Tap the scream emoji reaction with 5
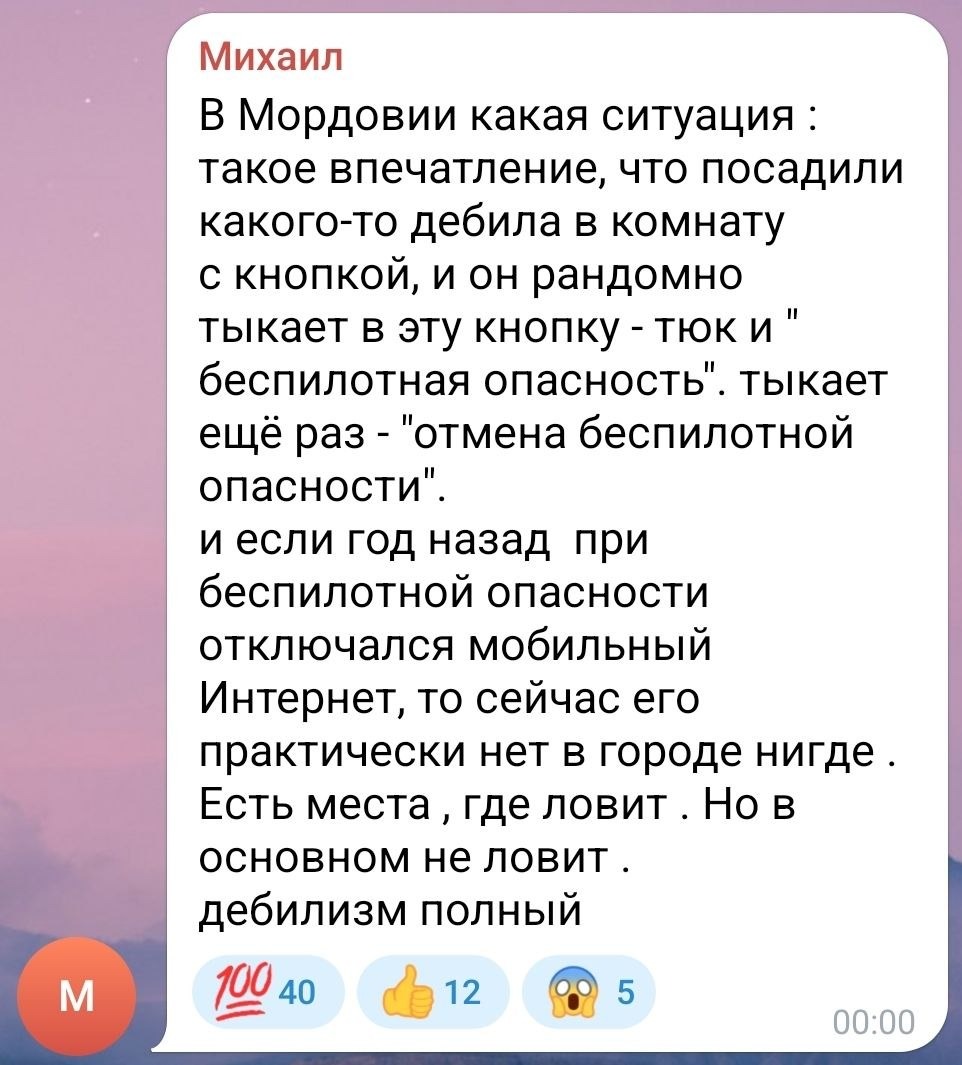Image resolution: width=962 pixels, height=1065 pixels. (588, 990)
